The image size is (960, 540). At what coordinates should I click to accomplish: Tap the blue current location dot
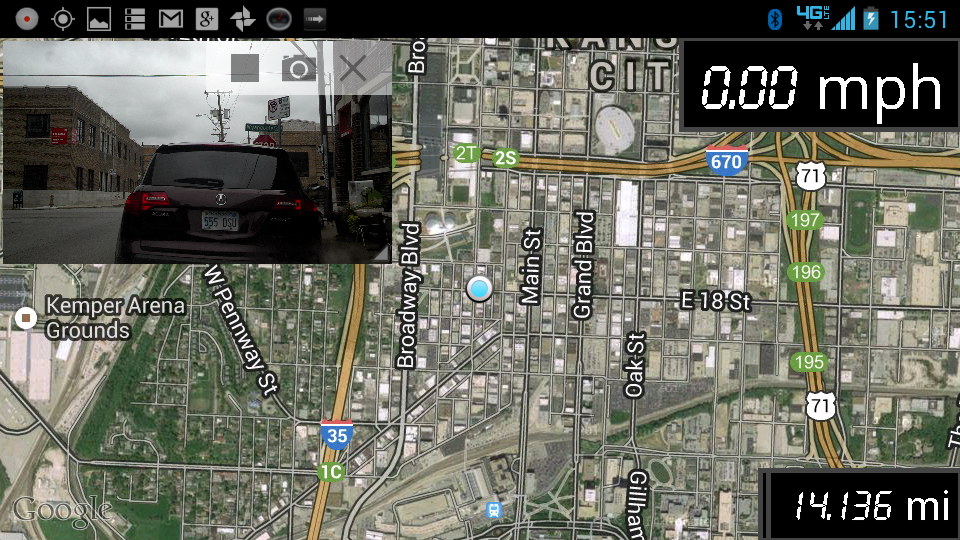tap(480, 290)
